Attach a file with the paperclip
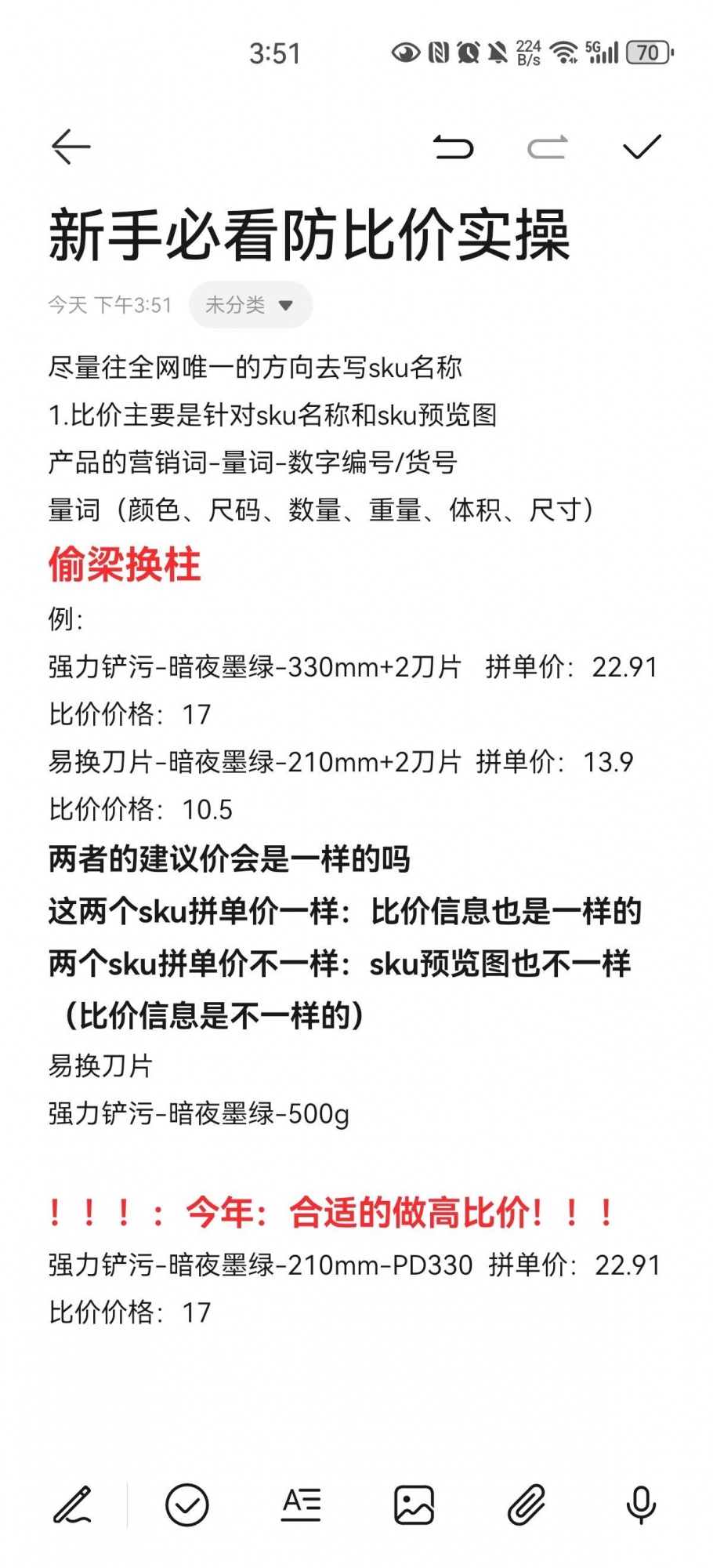The image size is (713, 1568). (x=527, y=1504)
